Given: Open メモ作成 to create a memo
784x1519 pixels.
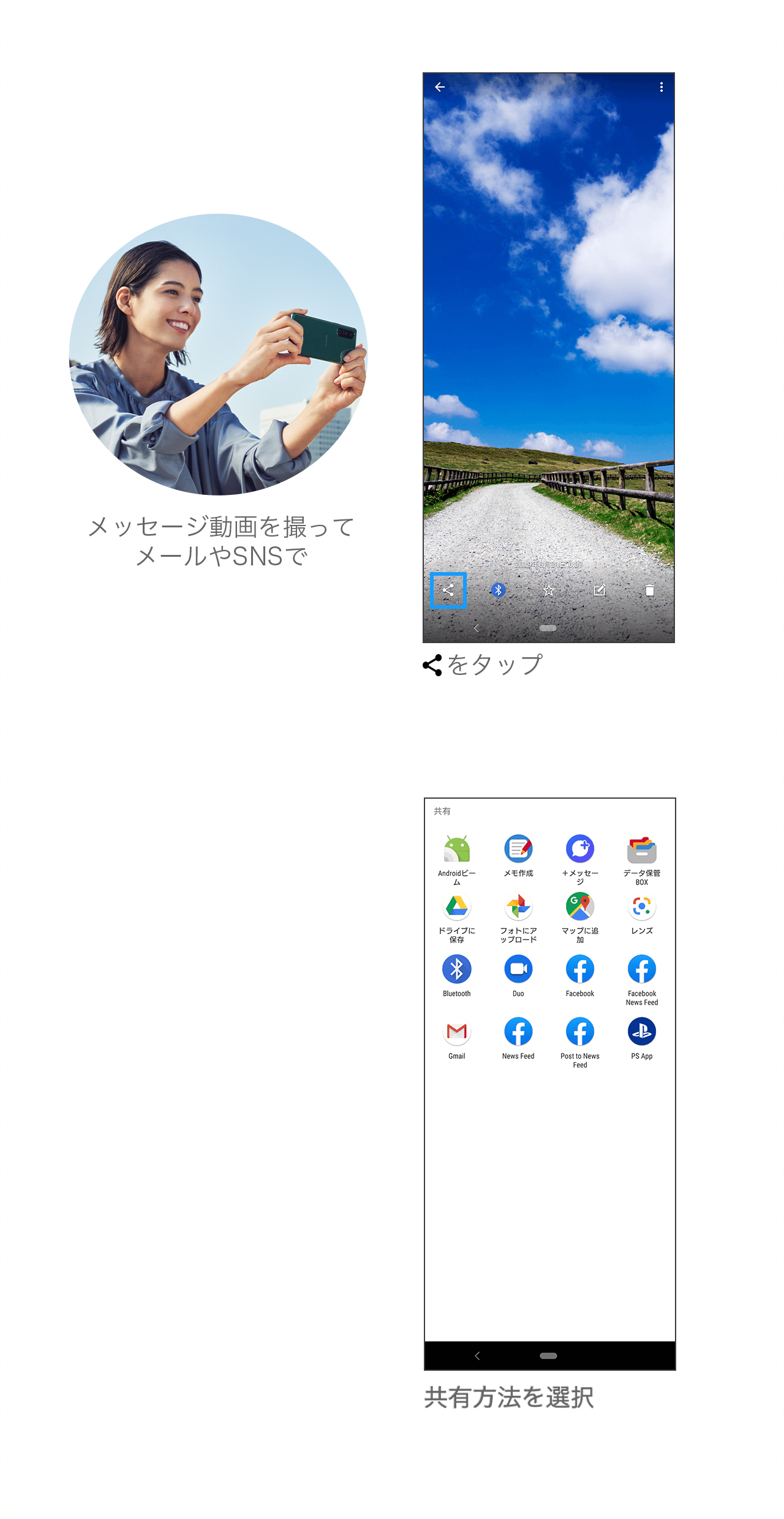Looking at the screenshot, I should (518, 852).
